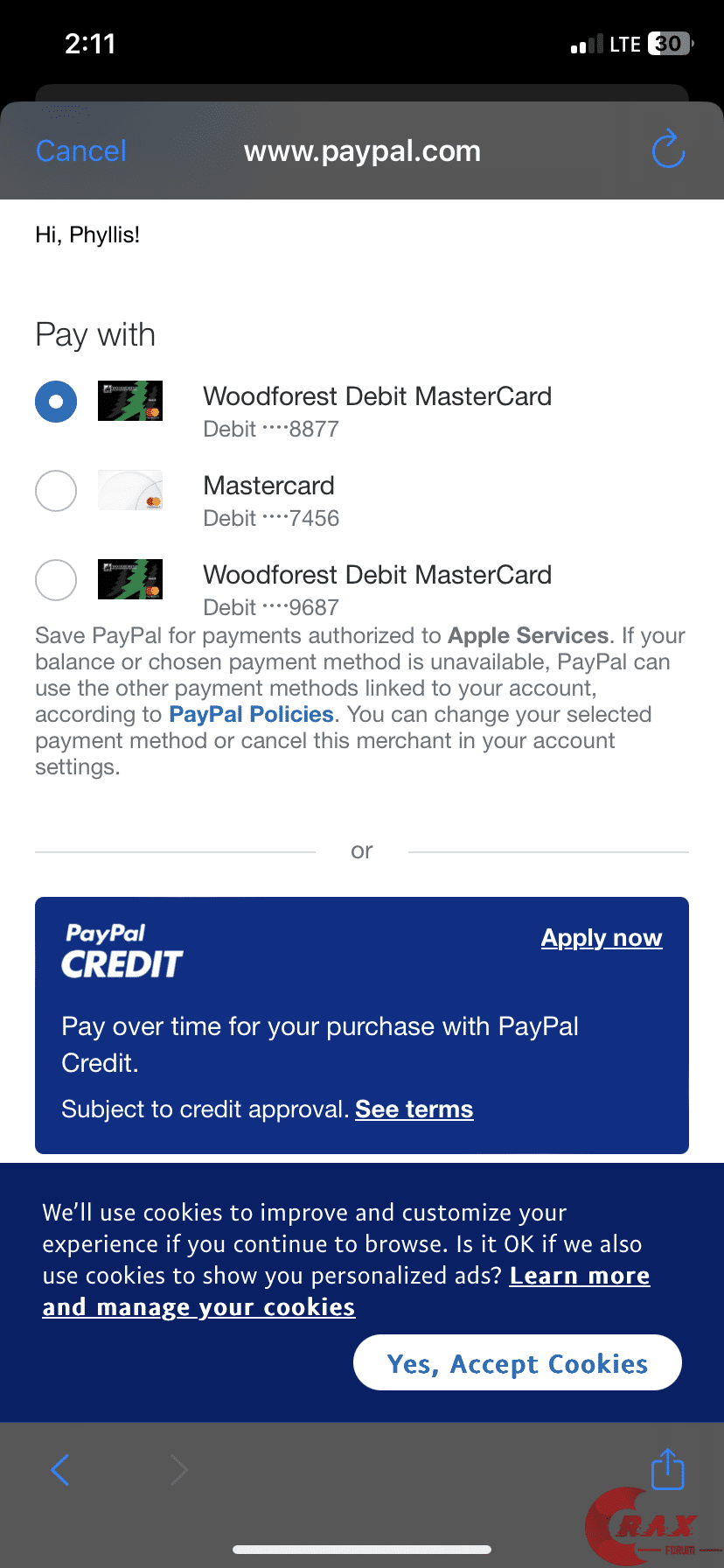Tap Yes, Accept Cookies
The width and height of the screenshot is (724, 1568).
click(517, 1363)
